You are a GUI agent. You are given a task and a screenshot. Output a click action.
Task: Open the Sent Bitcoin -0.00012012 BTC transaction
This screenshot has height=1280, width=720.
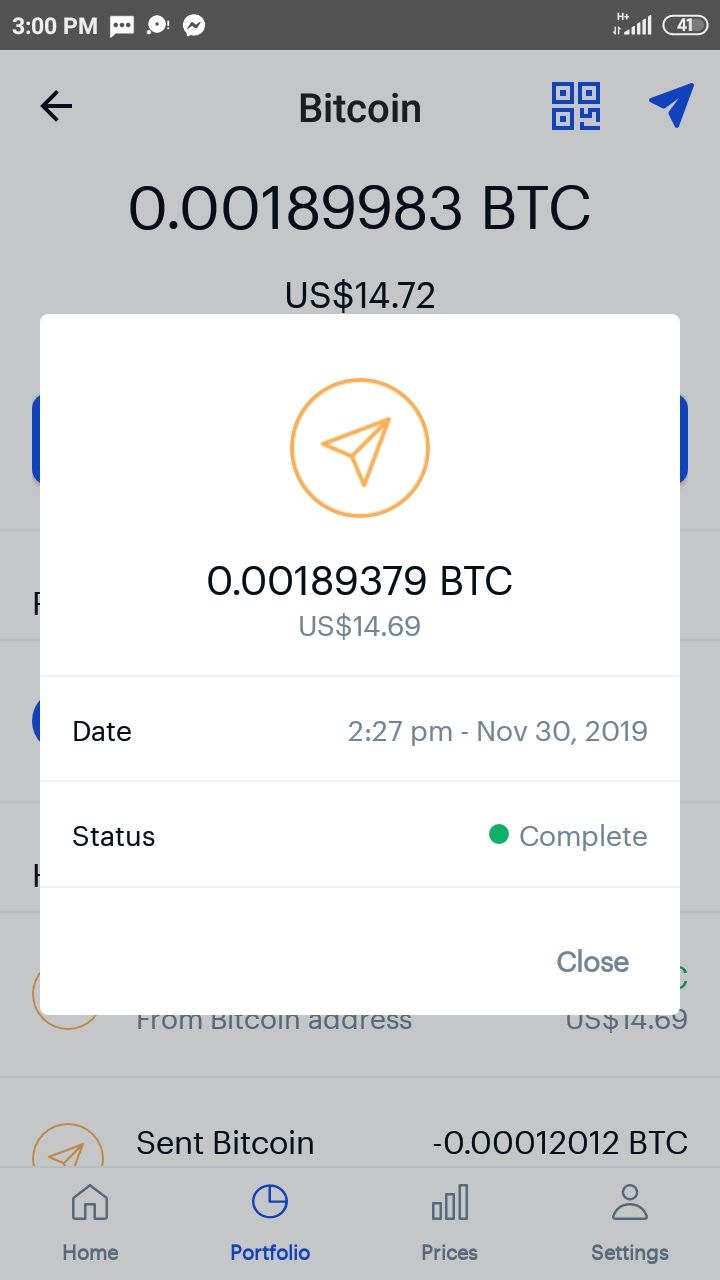[x=400, y=1143]
